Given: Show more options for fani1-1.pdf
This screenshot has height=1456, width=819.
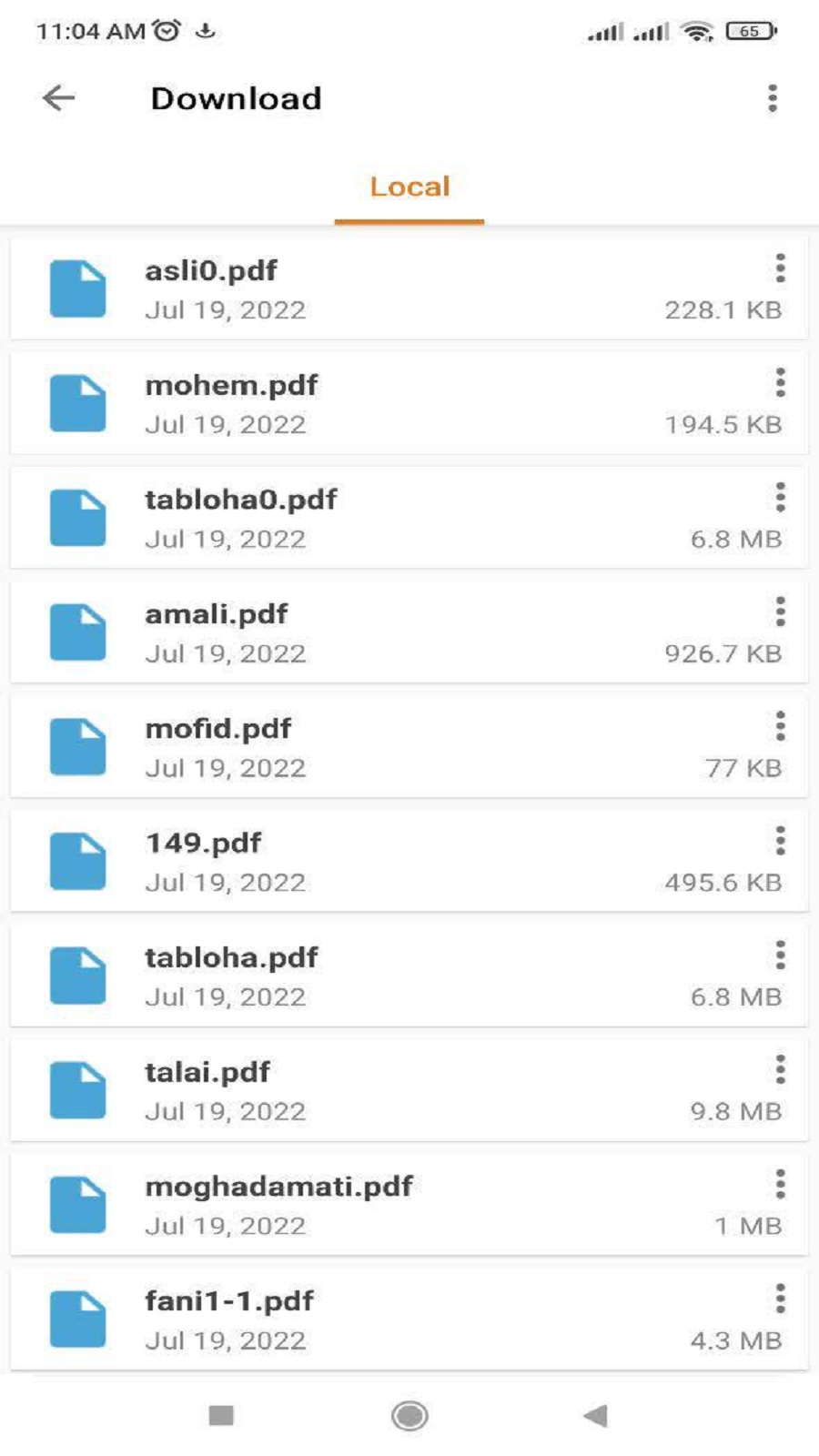Looking at the screenshot, I should [x=780, y=1299].
